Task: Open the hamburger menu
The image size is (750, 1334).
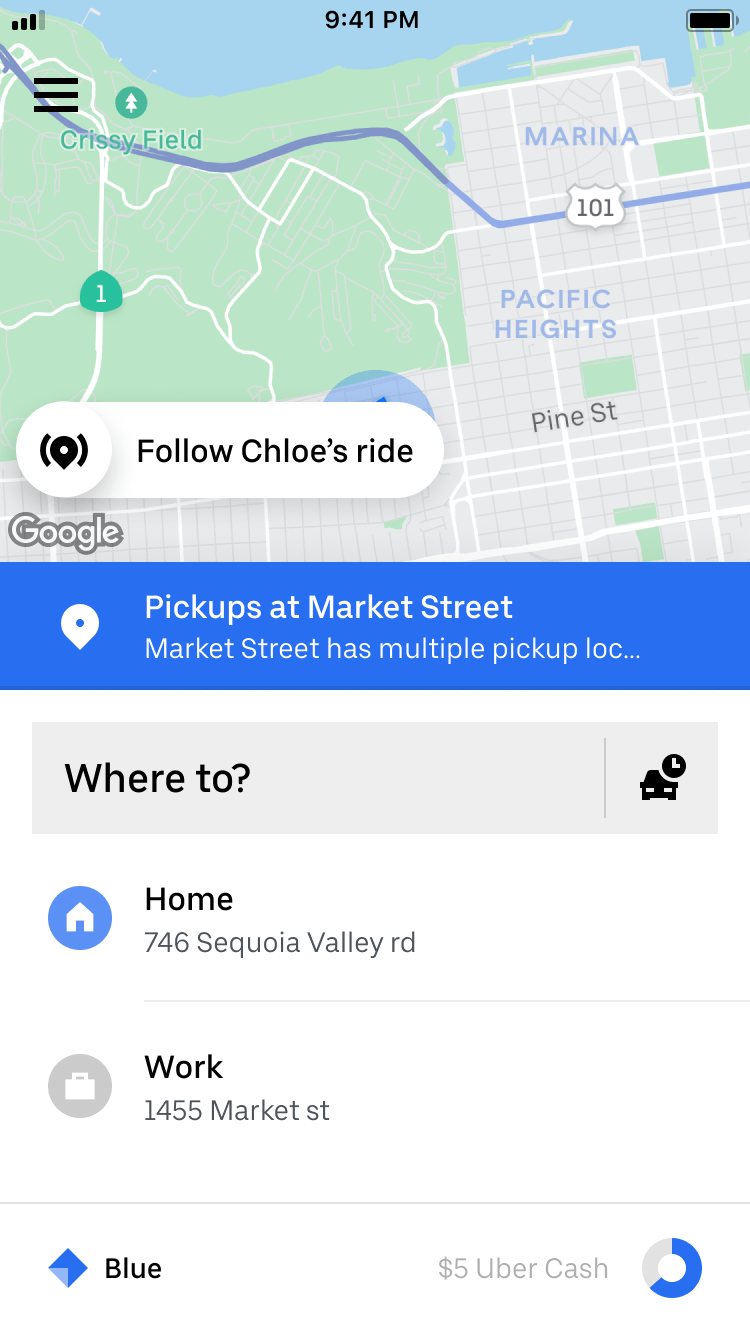Action: [56, 94]
